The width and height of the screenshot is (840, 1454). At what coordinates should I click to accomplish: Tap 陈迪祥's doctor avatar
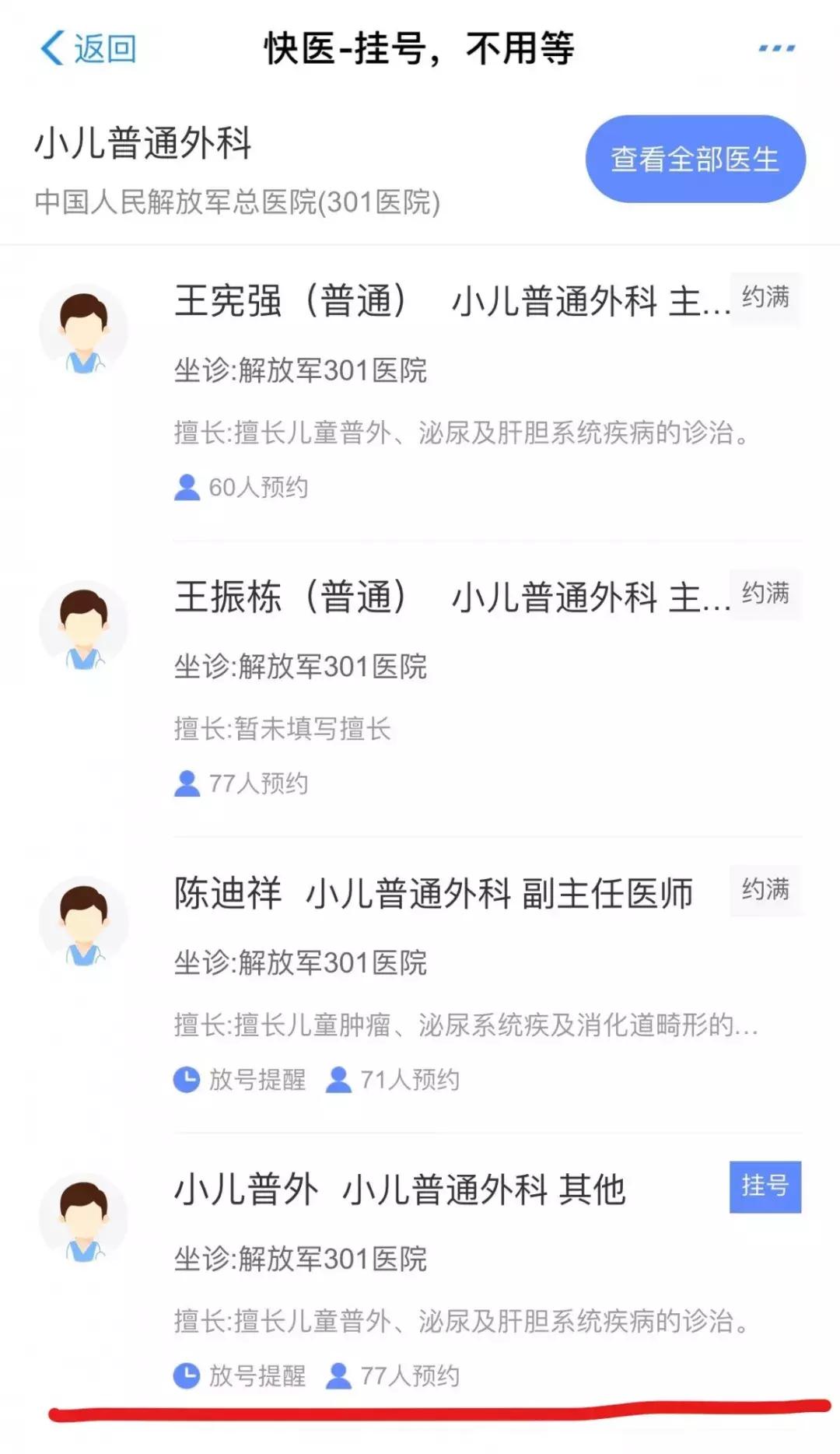(86, 922)
